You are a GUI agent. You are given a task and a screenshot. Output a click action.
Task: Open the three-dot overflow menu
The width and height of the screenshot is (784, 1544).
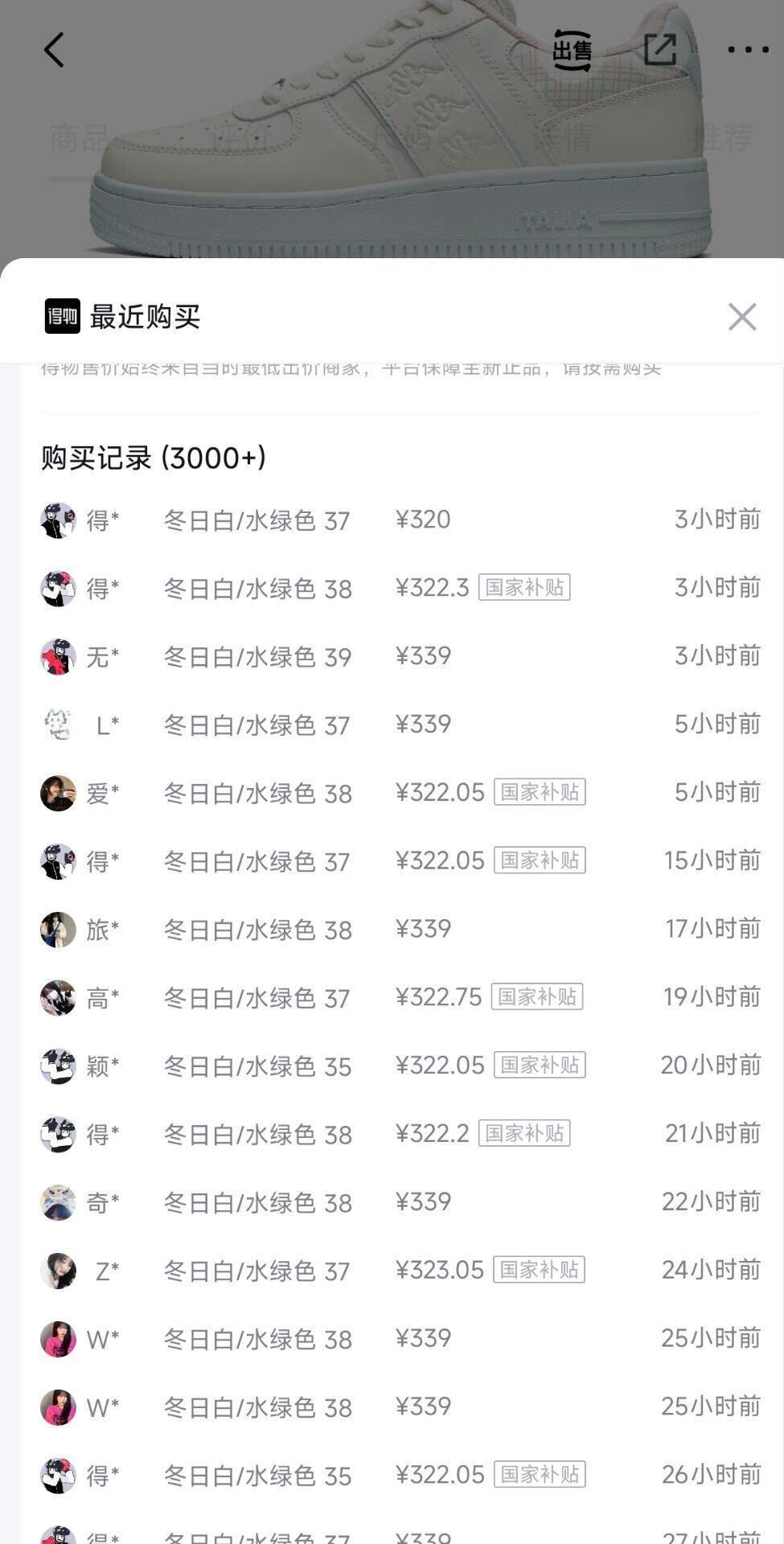748,50
